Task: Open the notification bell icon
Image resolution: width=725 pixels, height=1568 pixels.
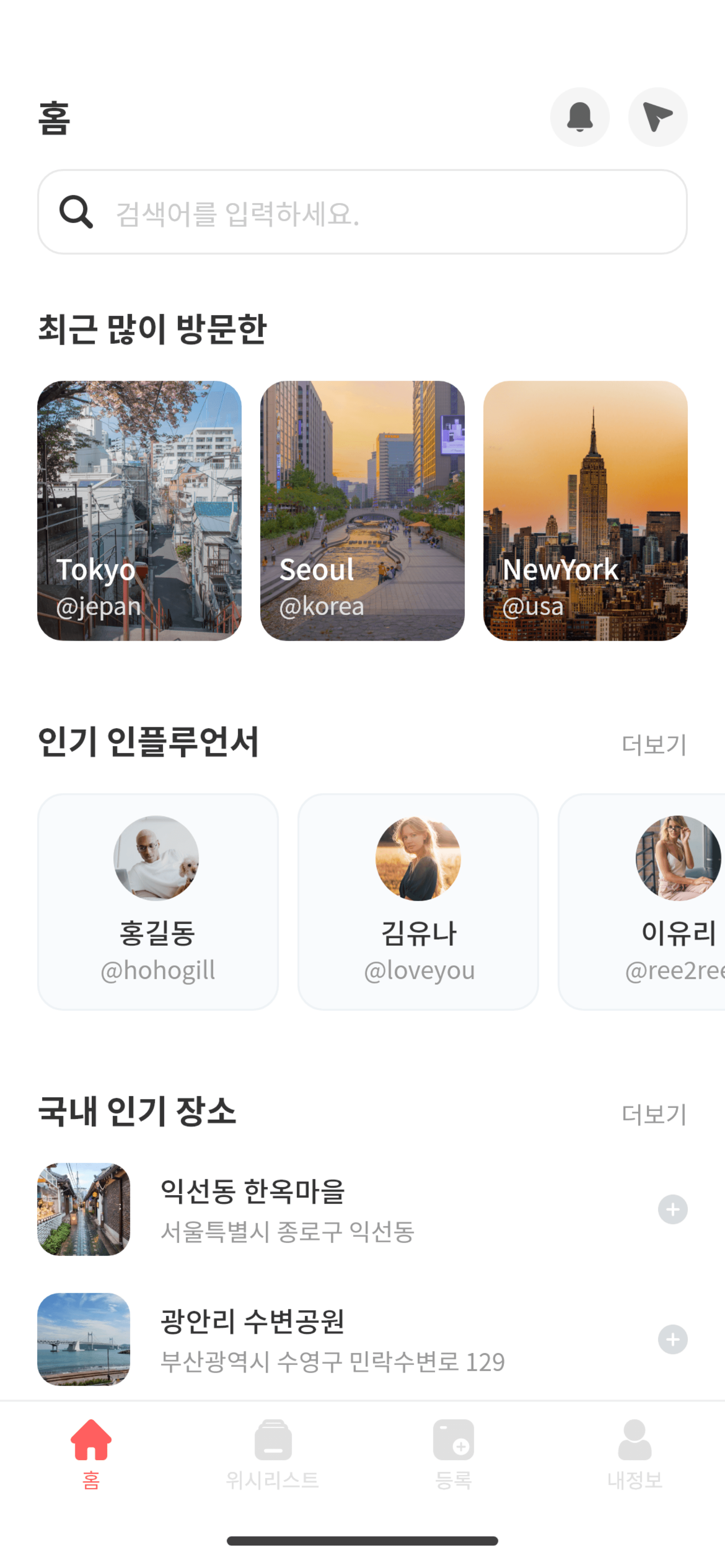Action: coord(580,117)
